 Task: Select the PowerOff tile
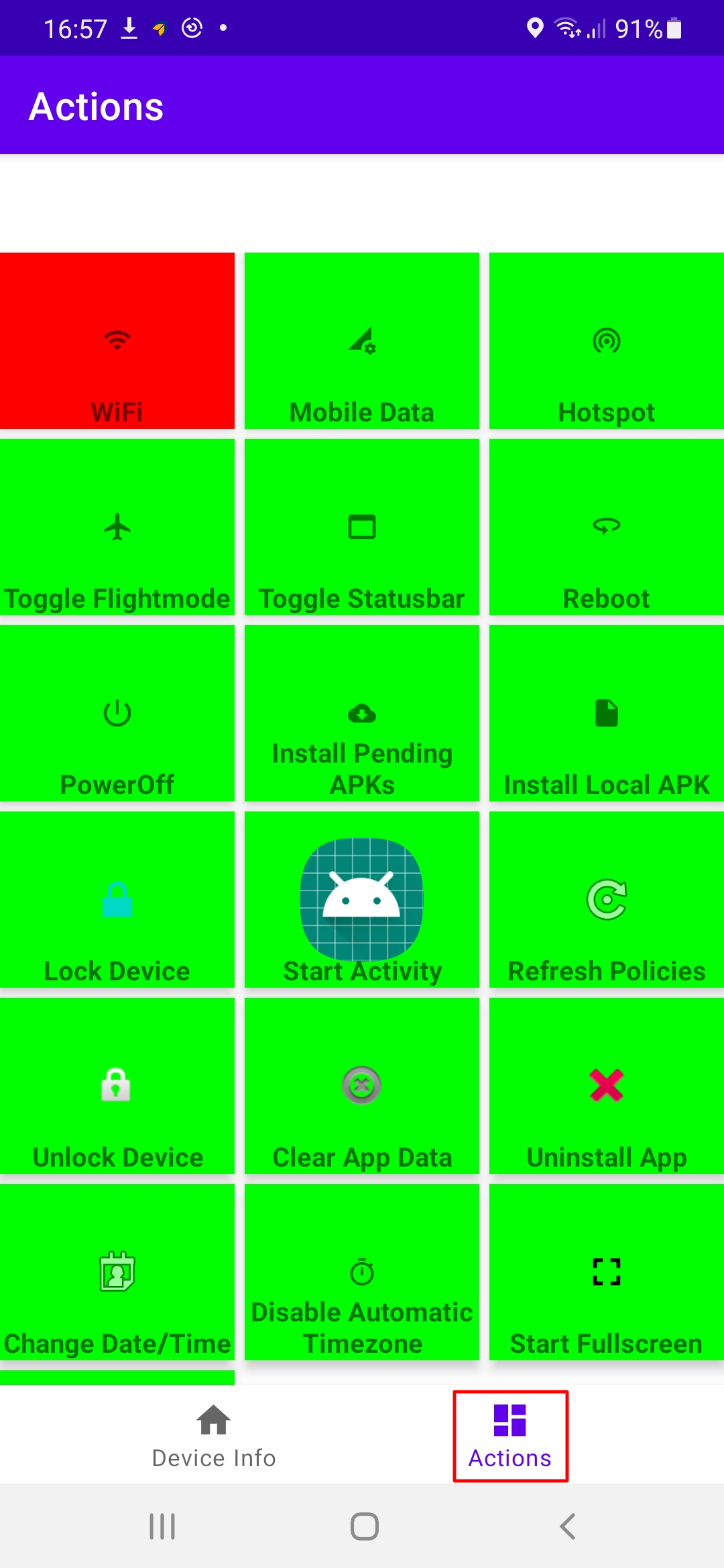[117, 713]
